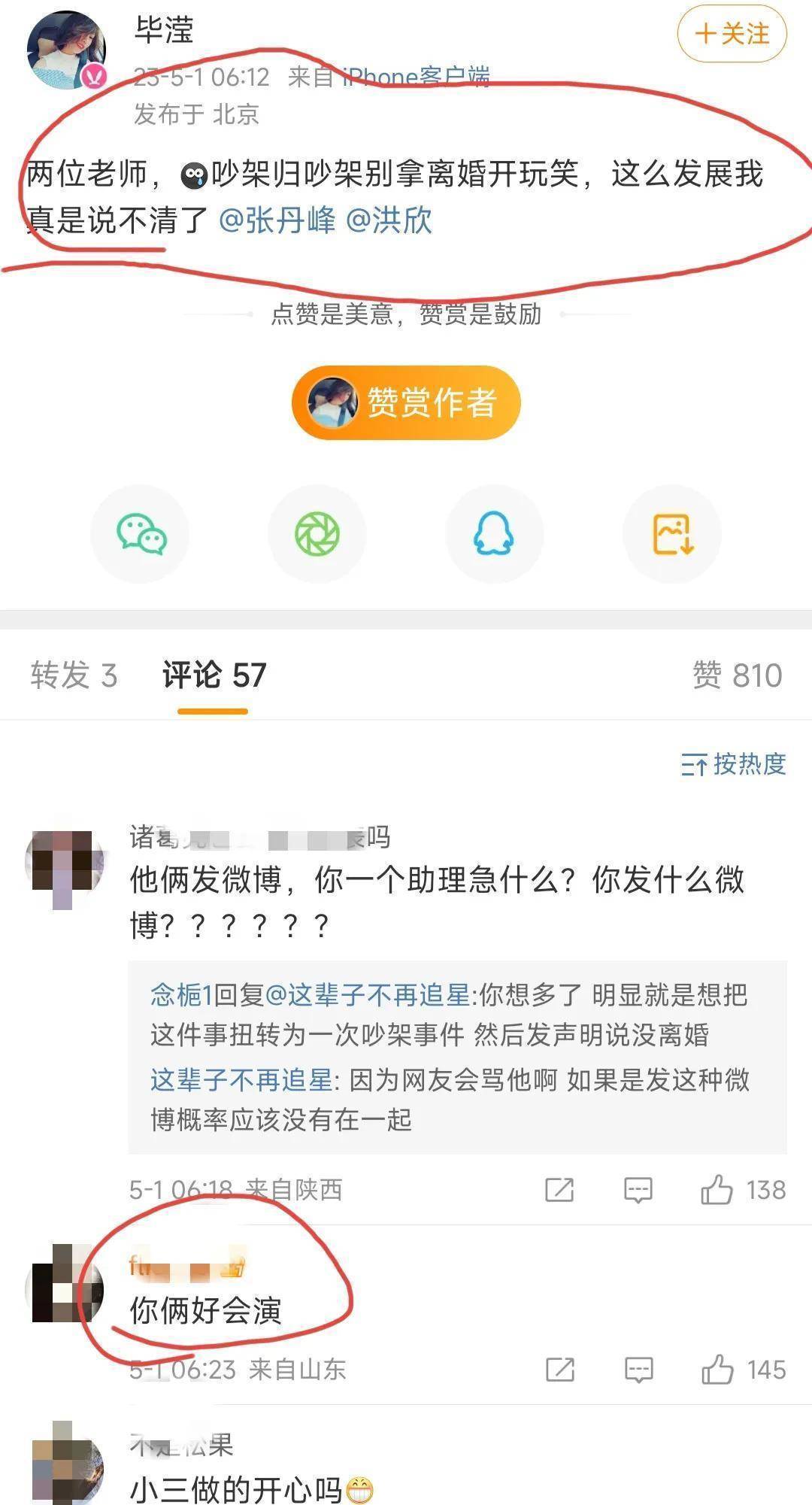Open 这辈子不再追星's profile link
Image resolution: width=812 pixels, height=1505 pixels.
[241, 1080]
